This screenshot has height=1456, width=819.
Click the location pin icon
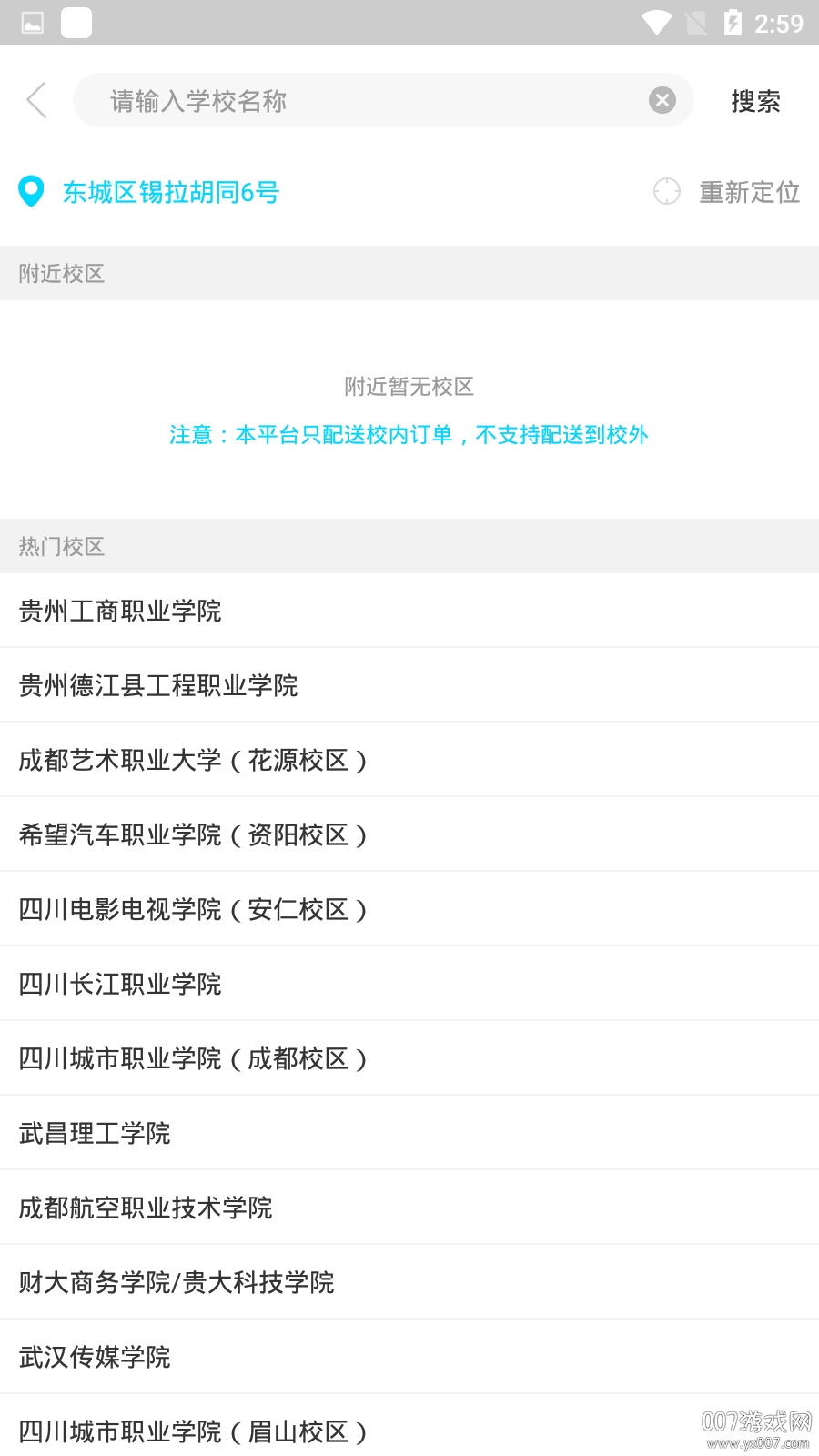(30, 192)
